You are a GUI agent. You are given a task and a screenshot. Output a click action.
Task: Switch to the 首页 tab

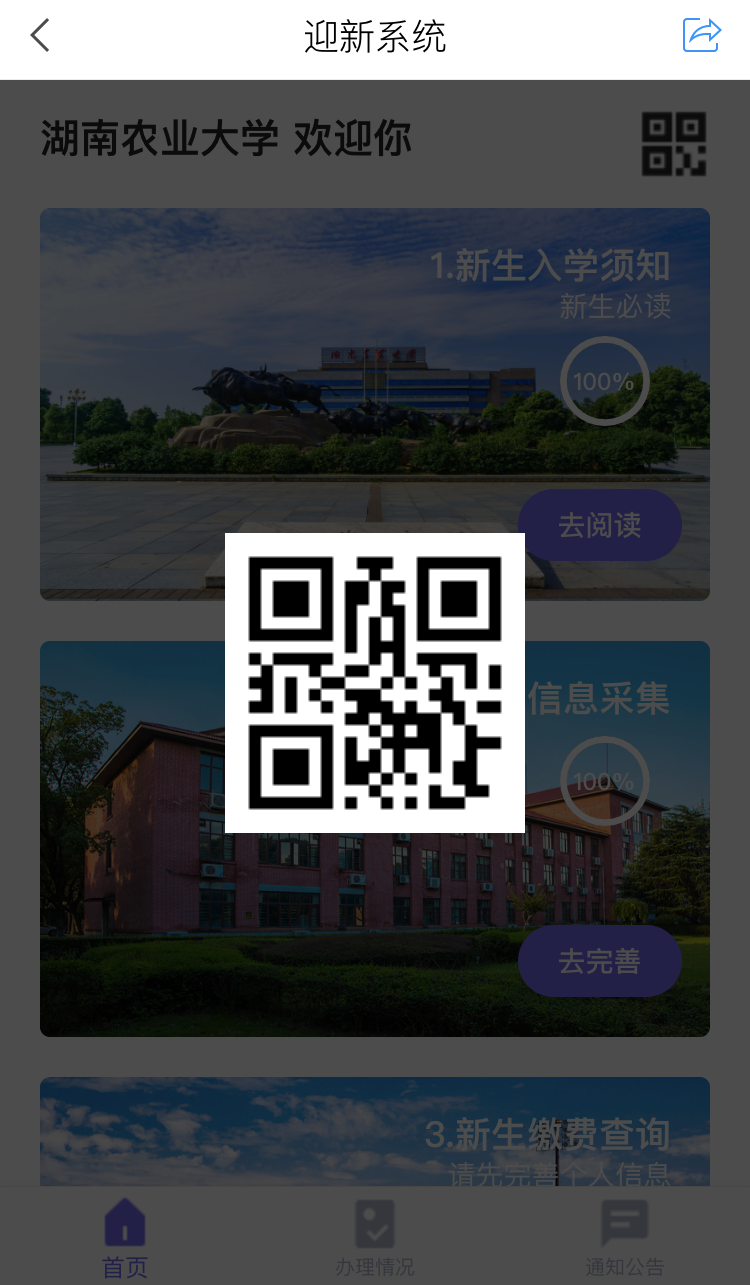coord(125,1238)
